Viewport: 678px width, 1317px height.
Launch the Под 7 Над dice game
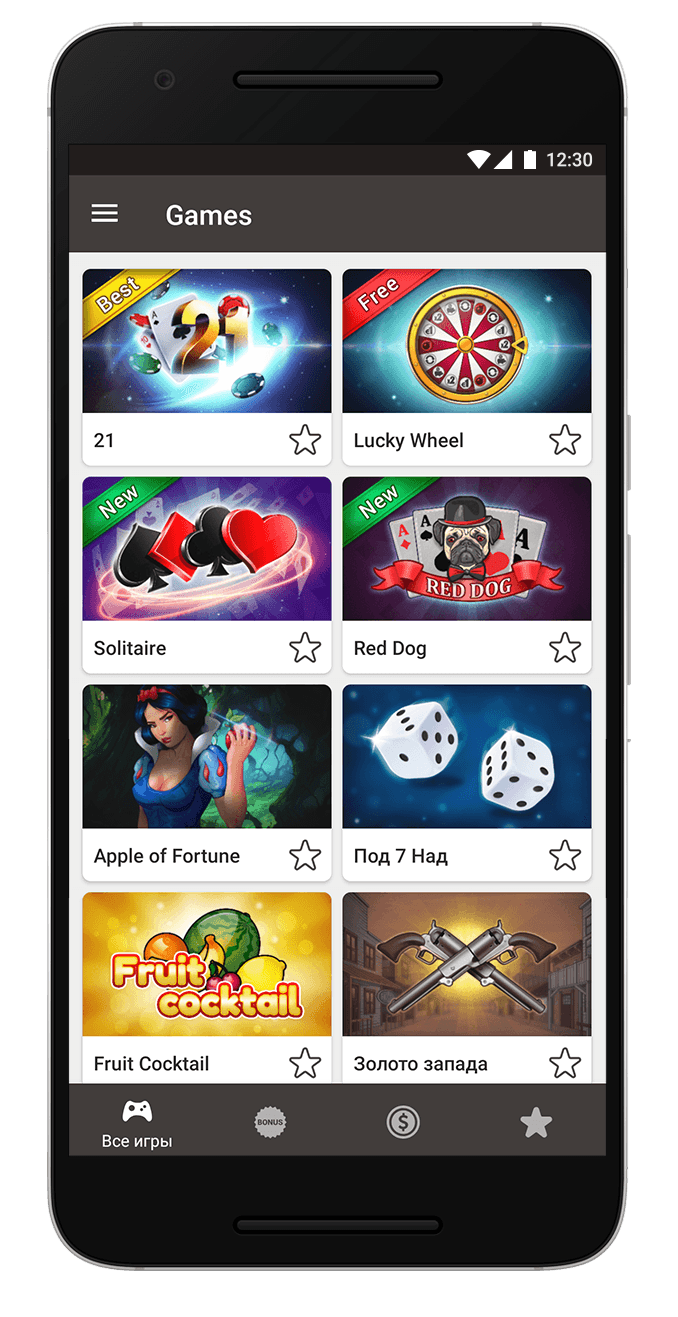tap(466, 757)
